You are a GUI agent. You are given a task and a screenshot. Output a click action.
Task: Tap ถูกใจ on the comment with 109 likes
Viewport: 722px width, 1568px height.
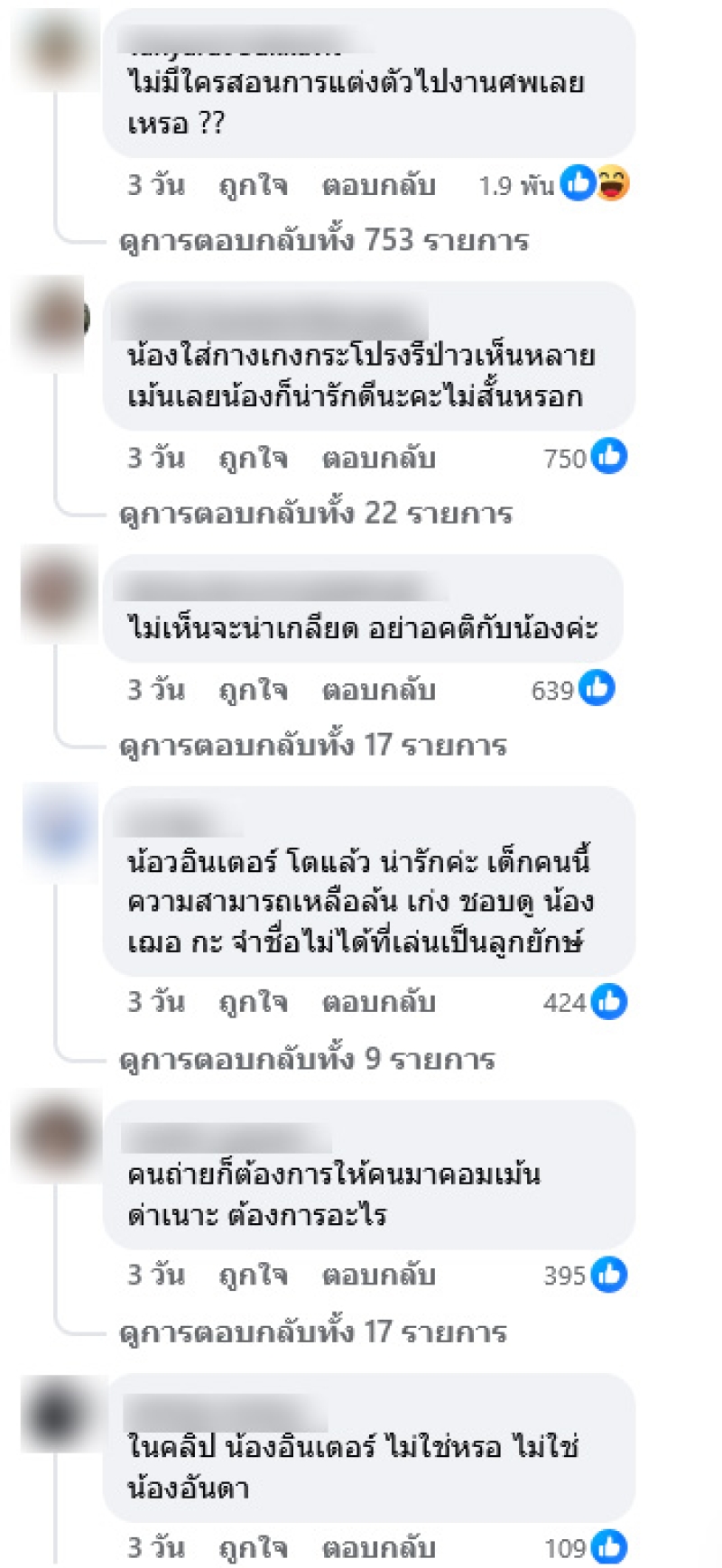(253, 1548)
